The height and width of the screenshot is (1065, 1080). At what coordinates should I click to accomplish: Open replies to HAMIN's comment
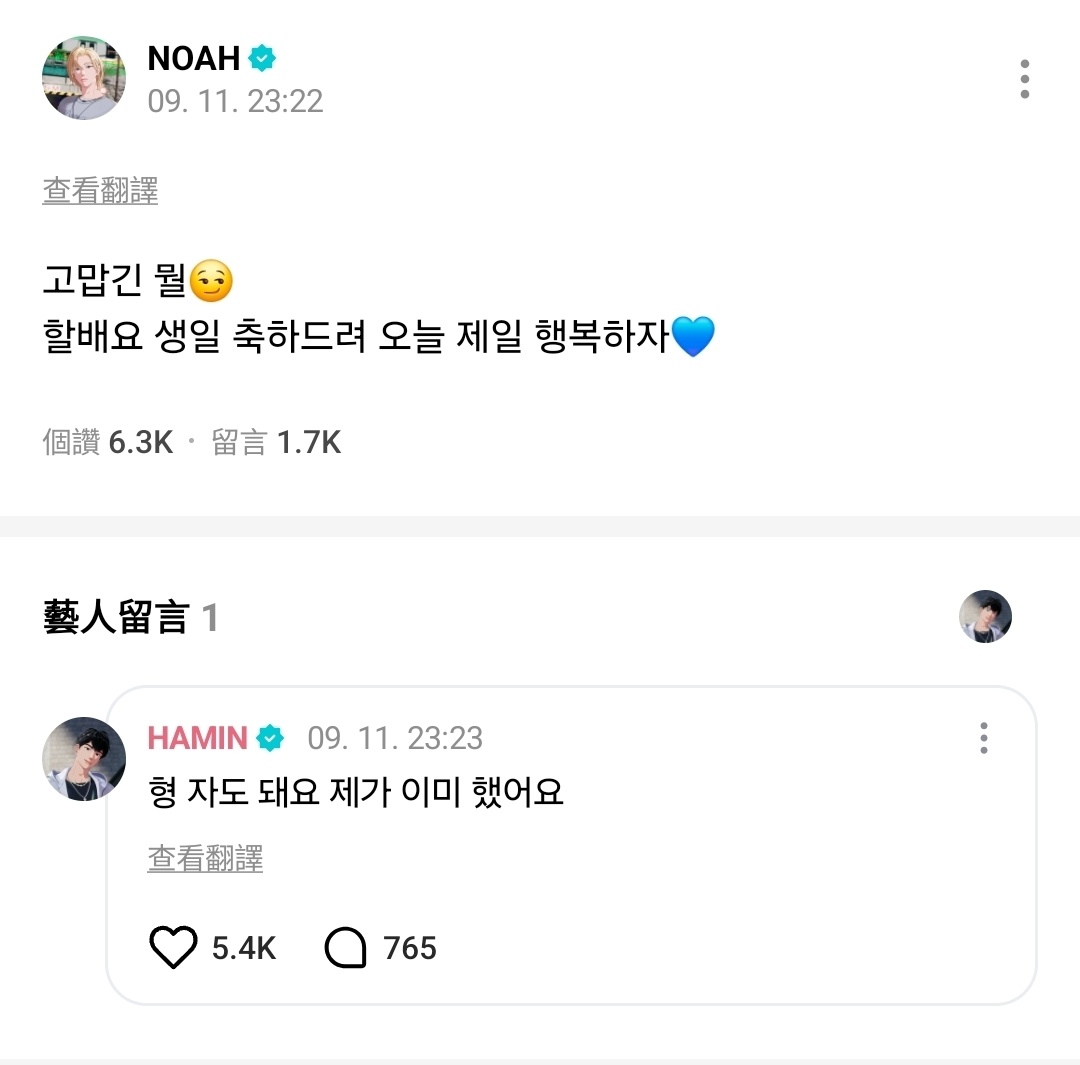coord(346,947)
